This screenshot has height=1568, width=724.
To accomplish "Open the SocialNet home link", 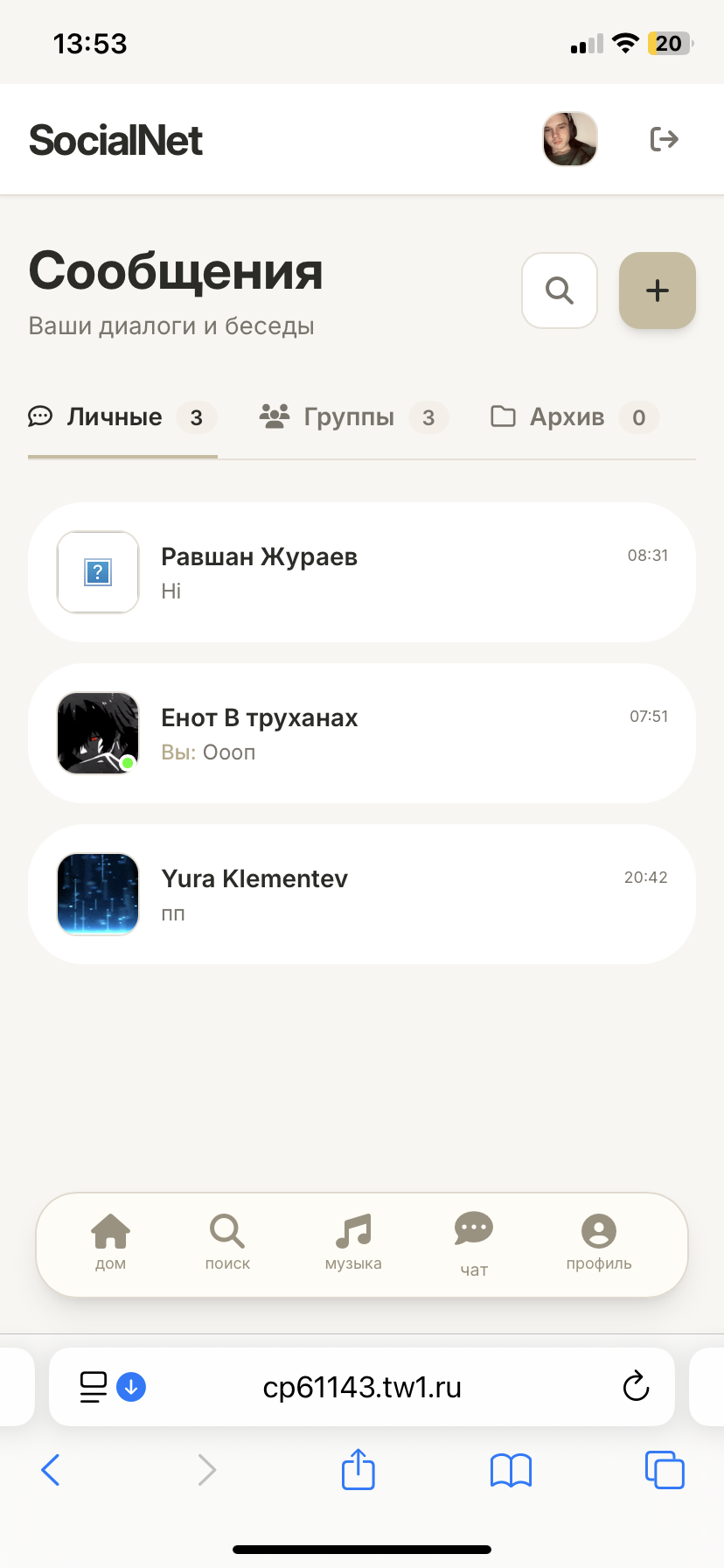I will click(x=116, y=140).
